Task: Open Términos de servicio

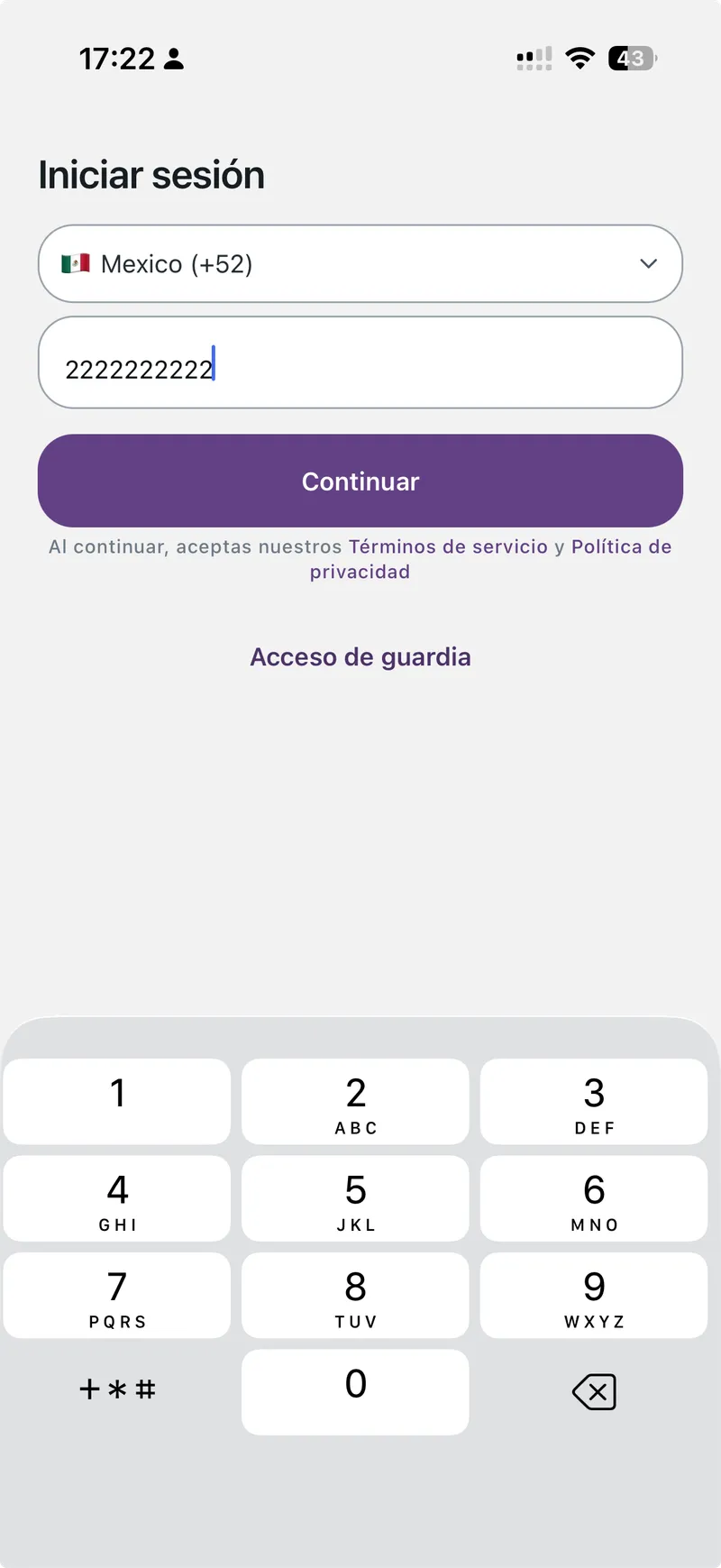Action: pyautogui.click(x=447, y=546)
